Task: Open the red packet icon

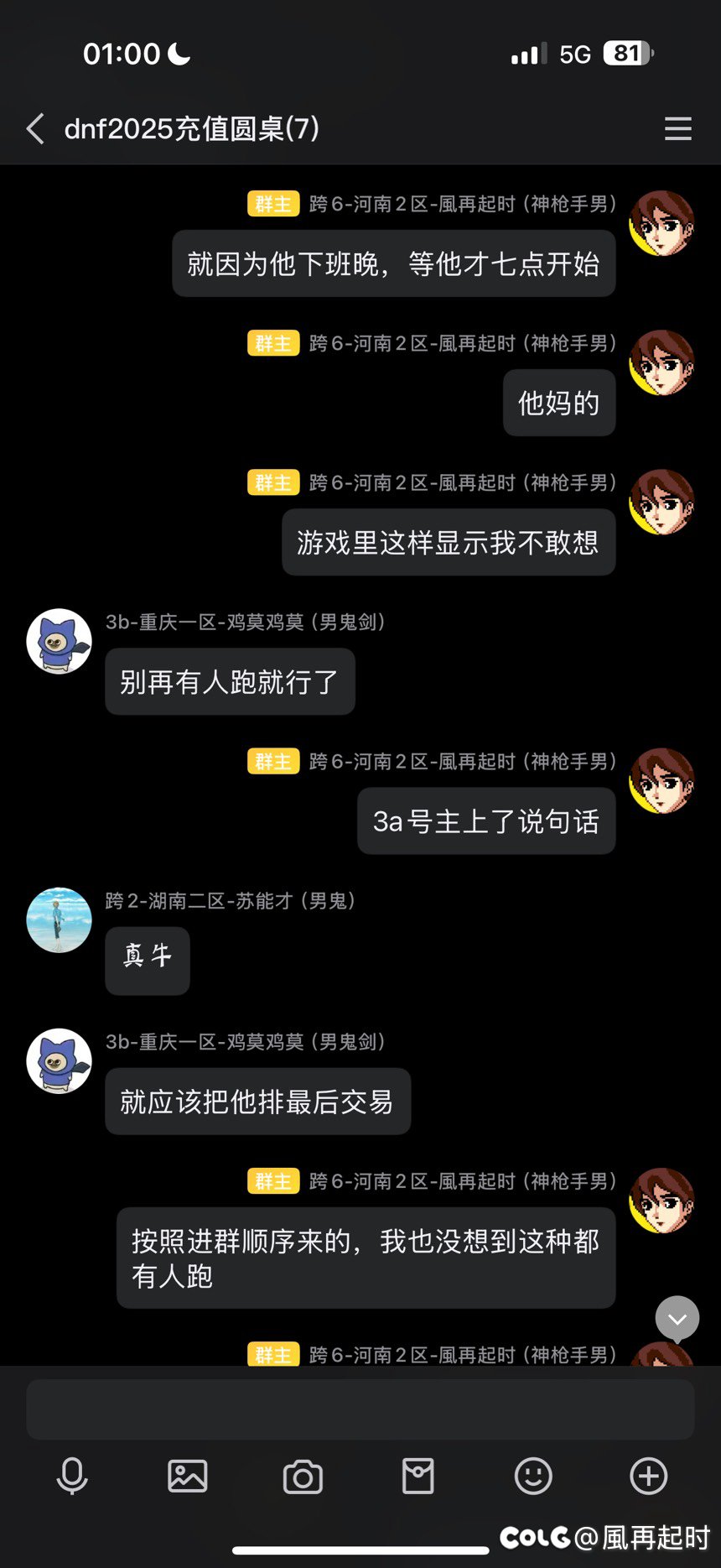Action: coord(418,1476)
